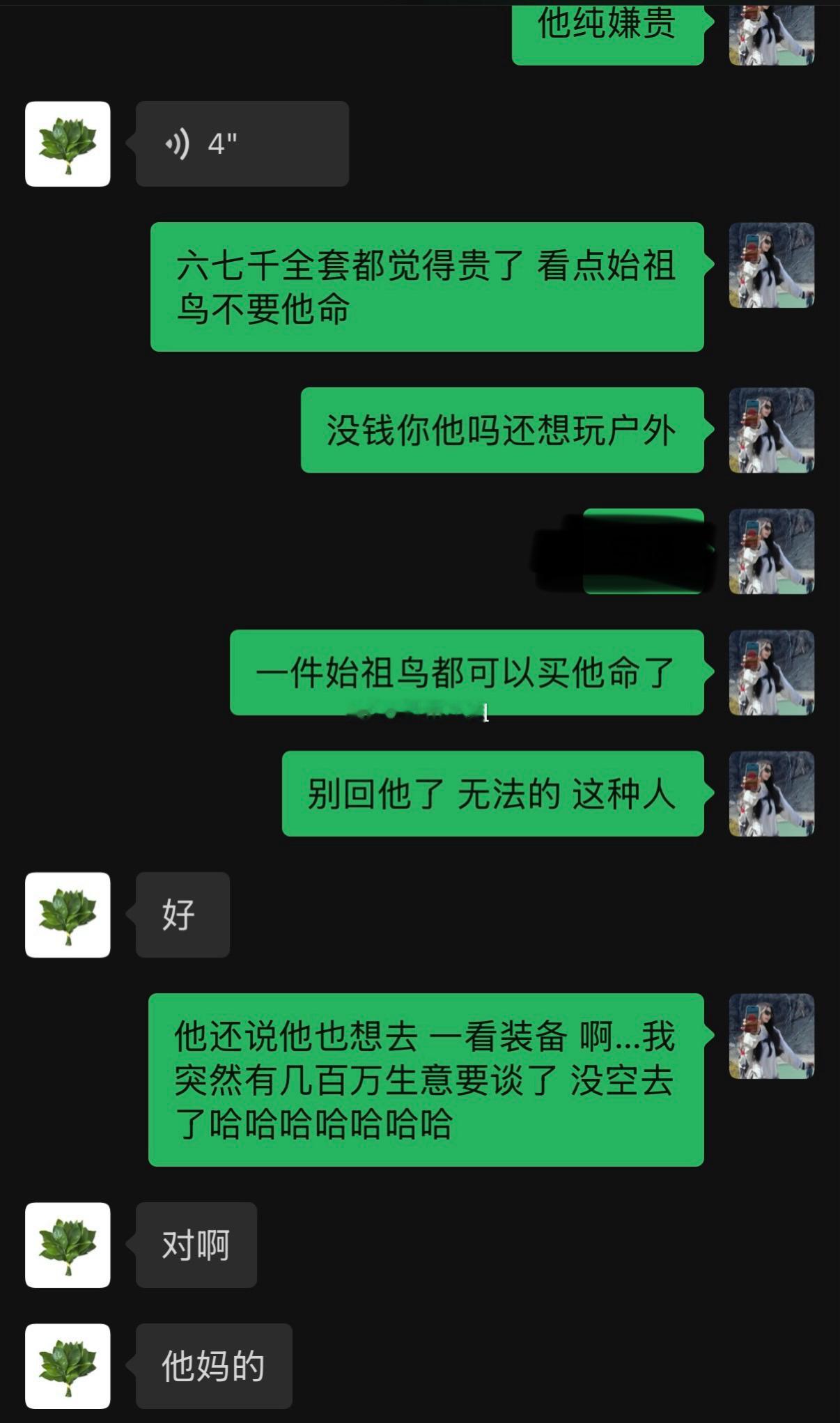This screenshot has height=1423, width=840.
Task: Select the 他妈的 message bubble
Action: click(x=213, y=1366)
